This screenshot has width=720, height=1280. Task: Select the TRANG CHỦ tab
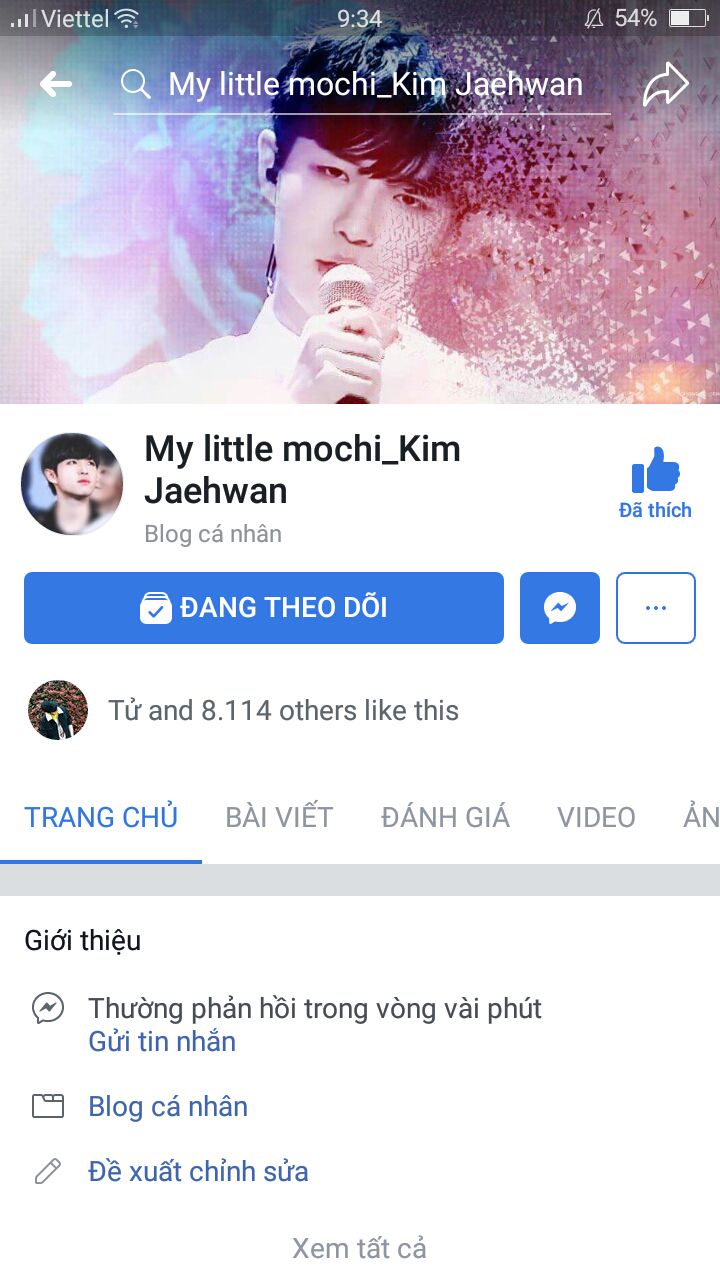point(101,817)
